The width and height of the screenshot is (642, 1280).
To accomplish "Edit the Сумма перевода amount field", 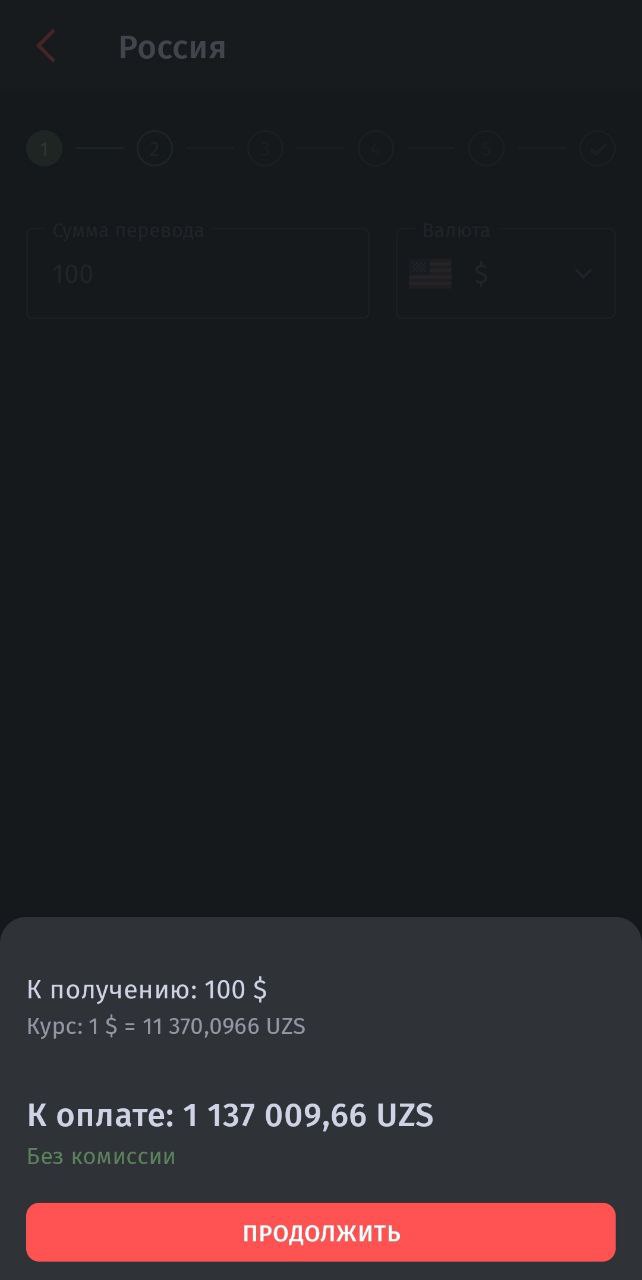I will (x=197, y=274).
